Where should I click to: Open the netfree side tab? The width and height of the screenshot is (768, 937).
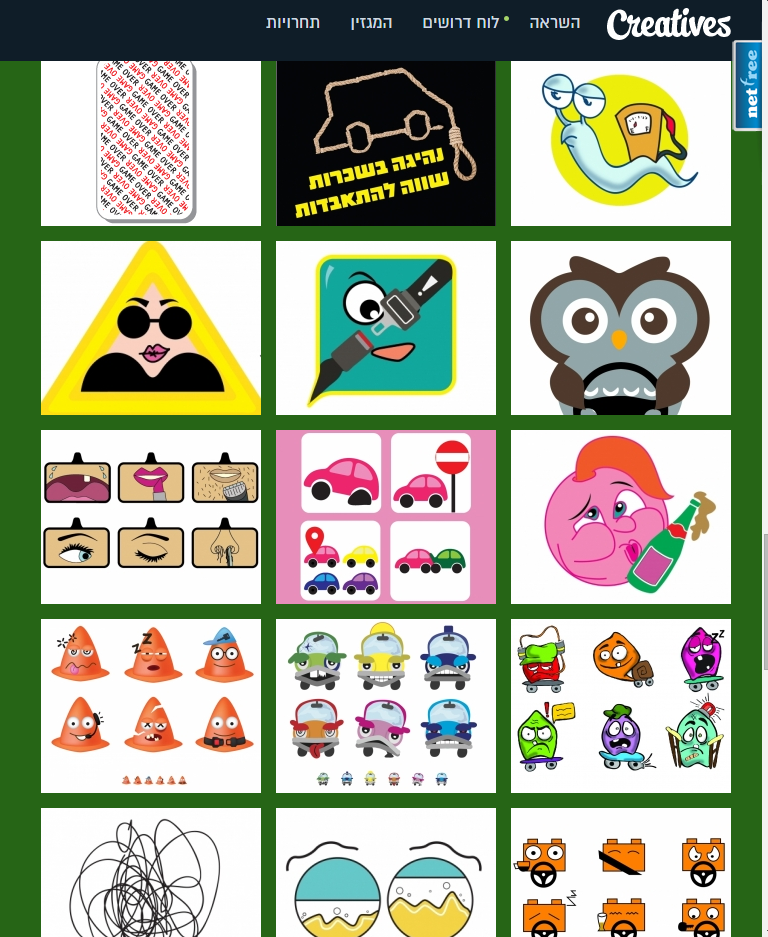pyautogui.click(x=748, y=85)
